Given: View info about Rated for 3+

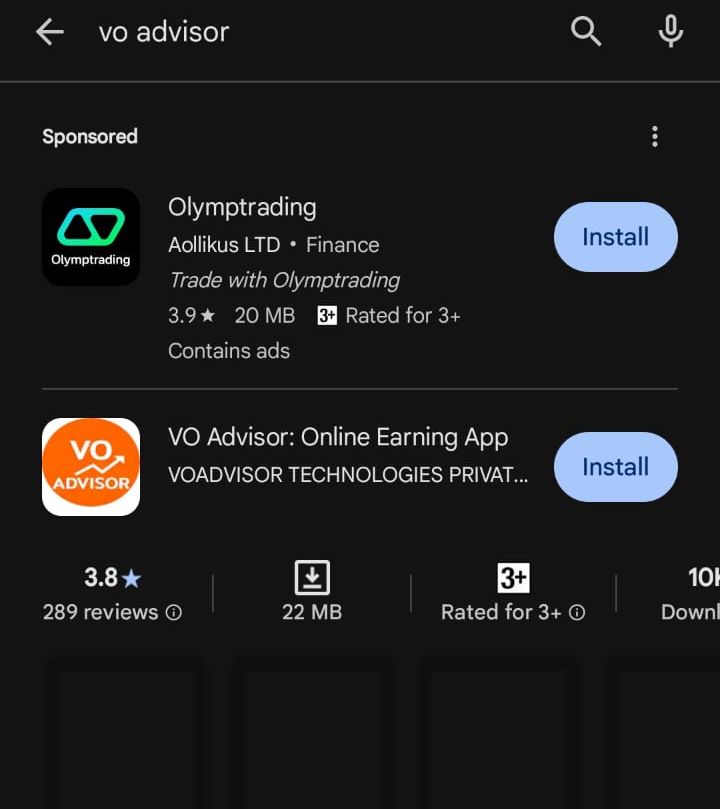Looking at the screenshot, I should point(577,613).
